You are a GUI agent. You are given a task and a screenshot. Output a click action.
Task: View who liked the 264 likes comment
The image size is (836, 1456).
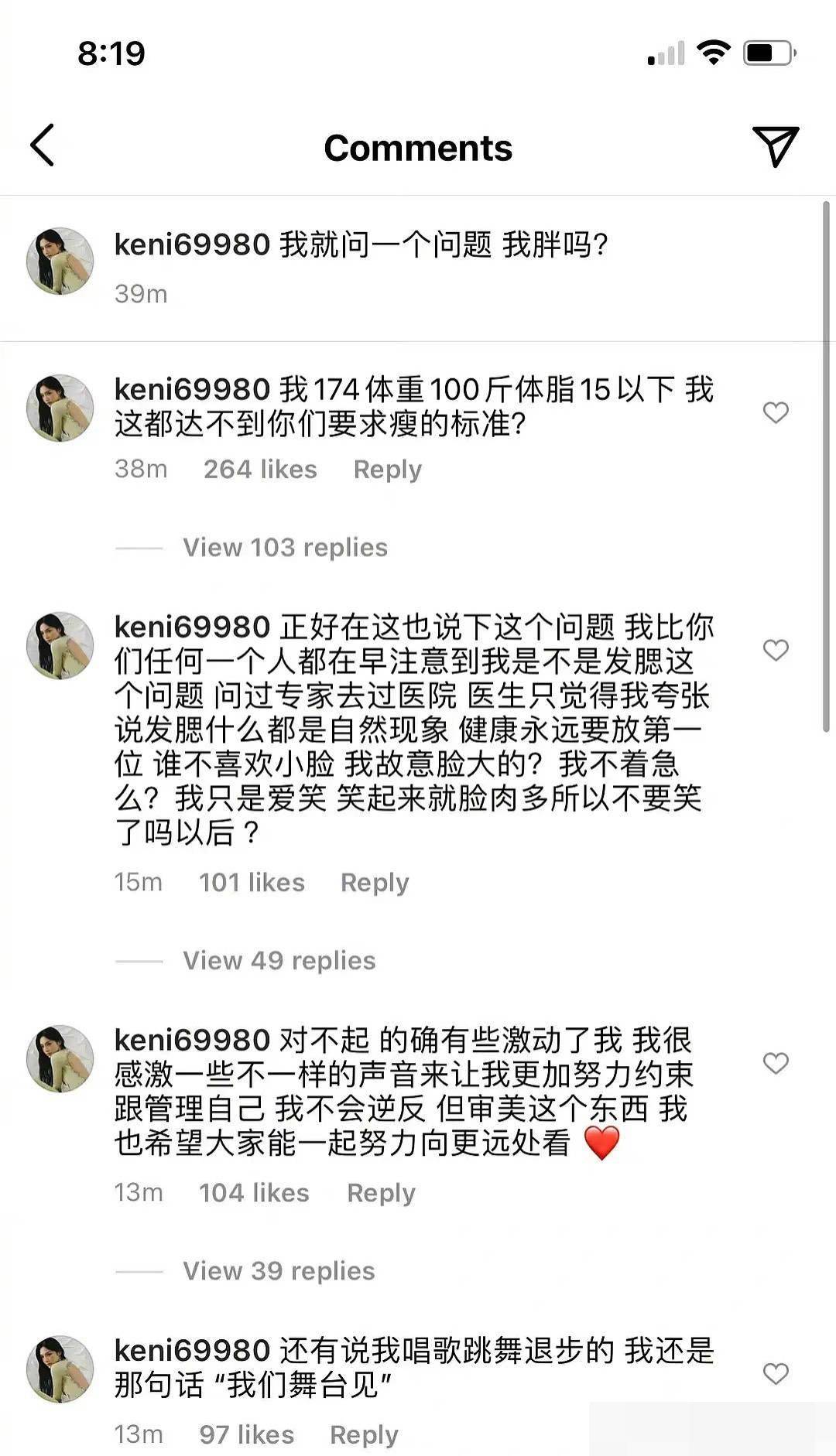coord(260,470)
